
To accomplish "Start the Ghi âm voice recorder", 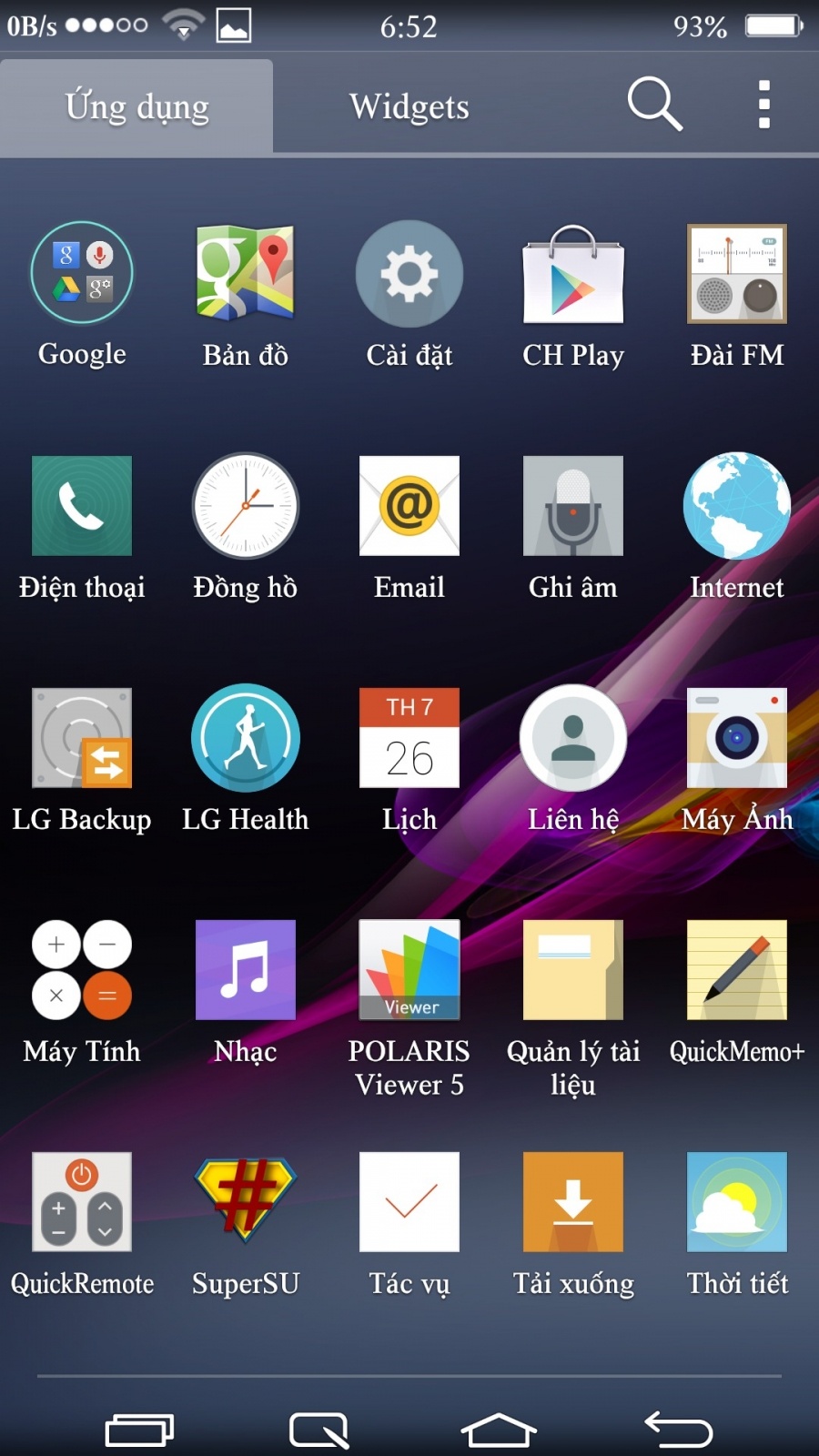I will [x=573, y=506].
